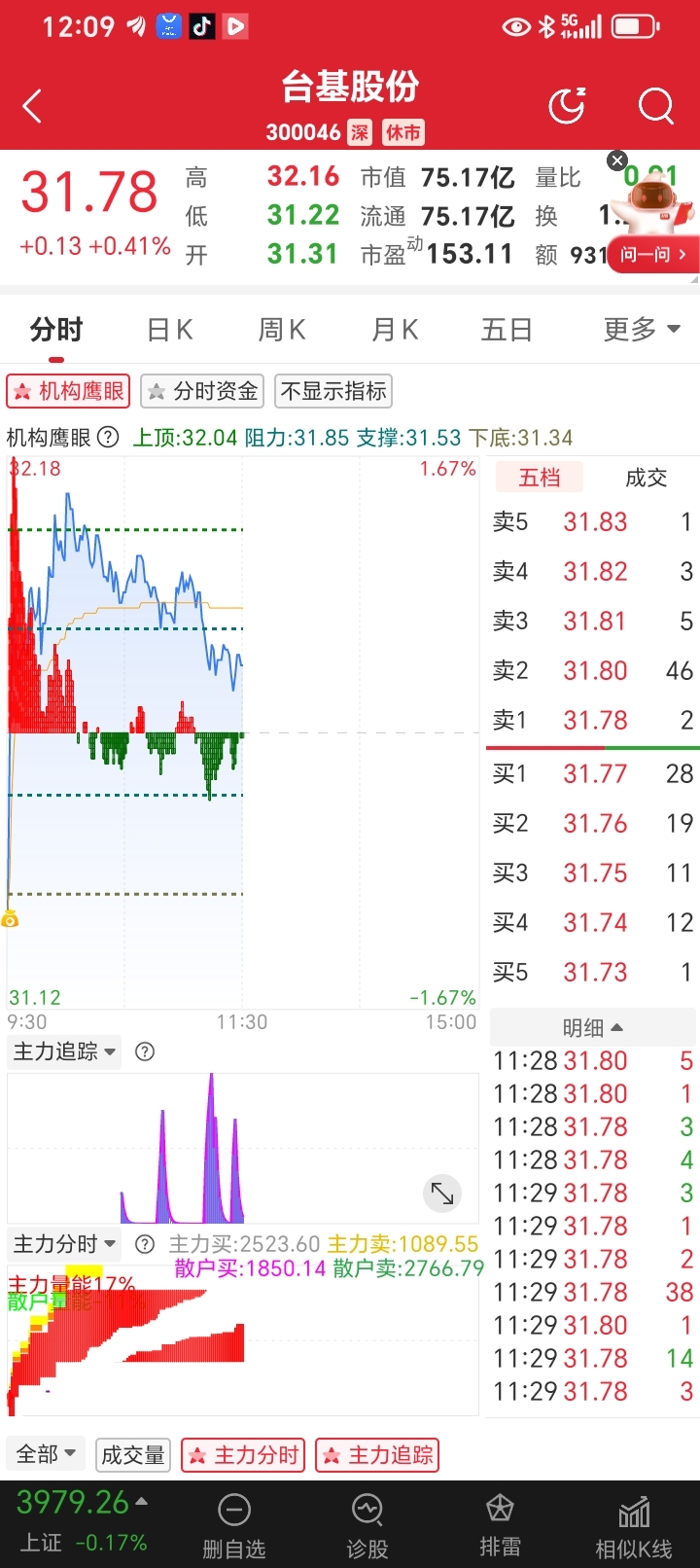Enlarge chart with the expand arrows icon

tap(442, 1193)
